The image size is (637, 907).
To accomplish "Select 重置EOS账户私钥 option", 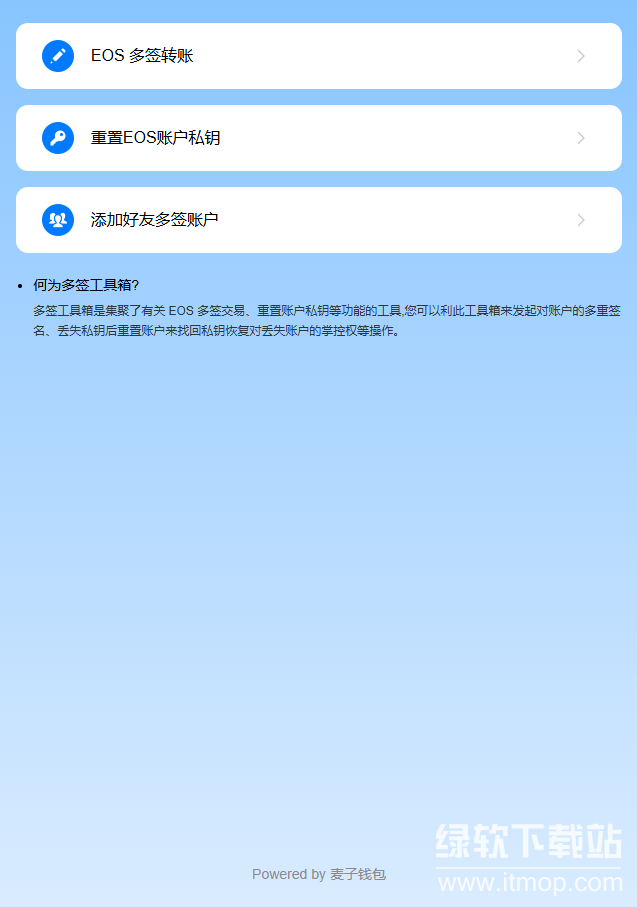I will 318,138.
